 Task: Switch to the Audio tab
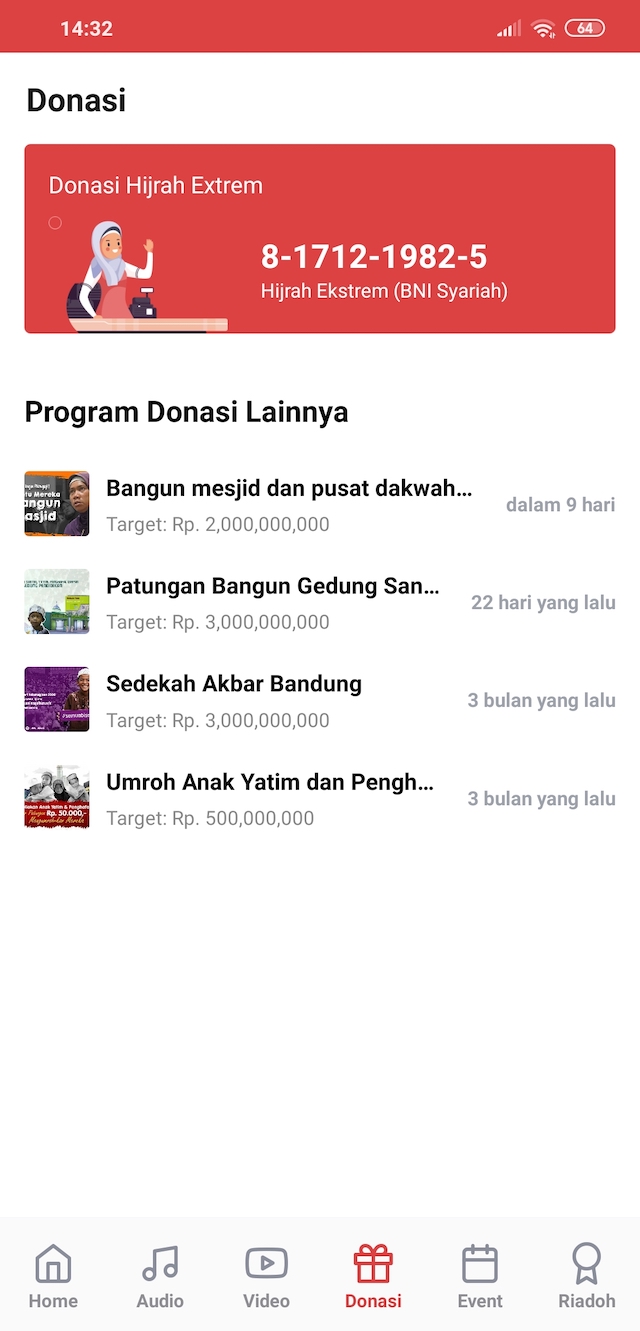[x=160, y=1275]
